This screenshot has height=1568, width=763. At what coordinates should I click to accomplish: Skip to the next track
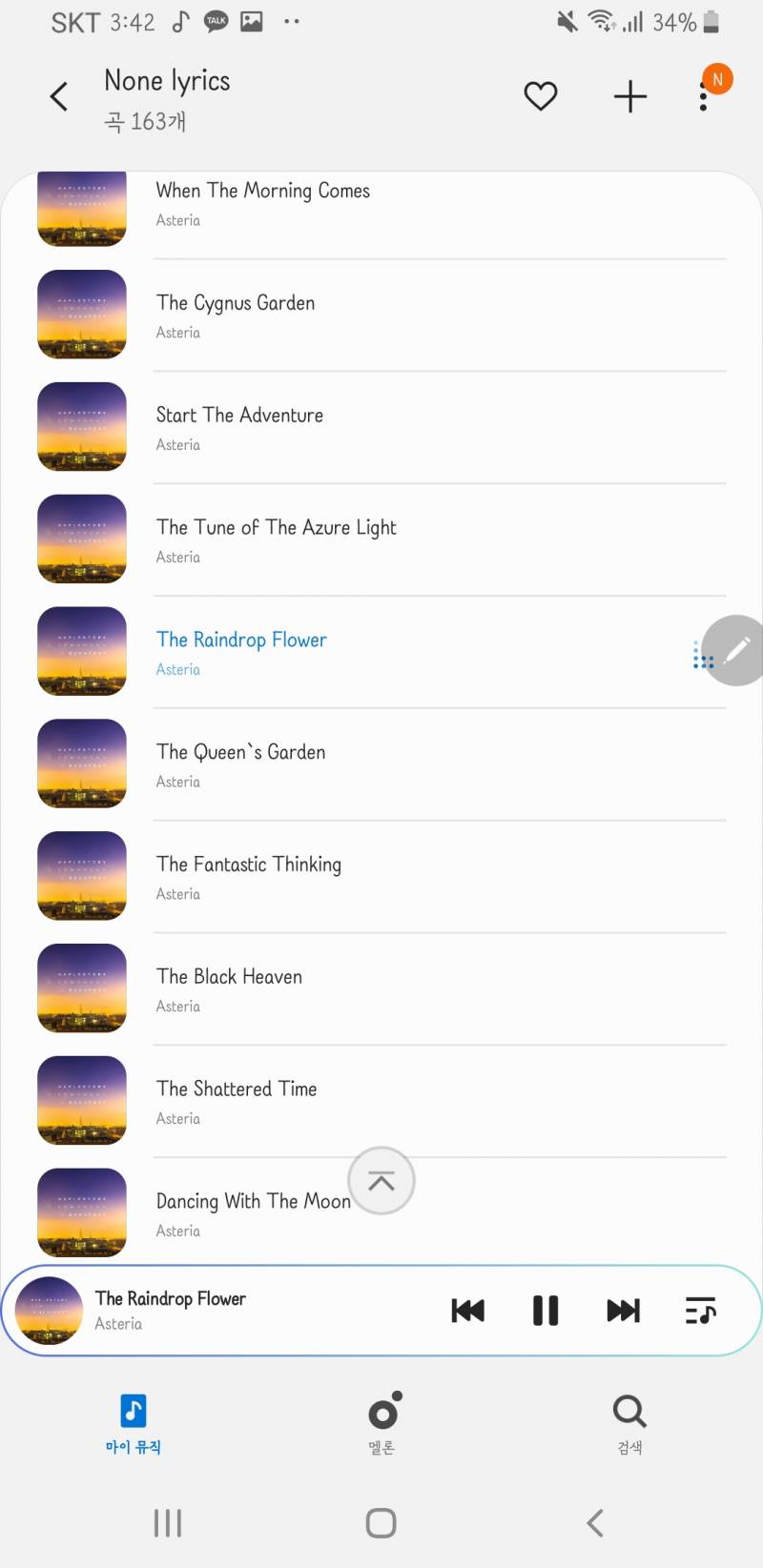[x=624, y=1311]
